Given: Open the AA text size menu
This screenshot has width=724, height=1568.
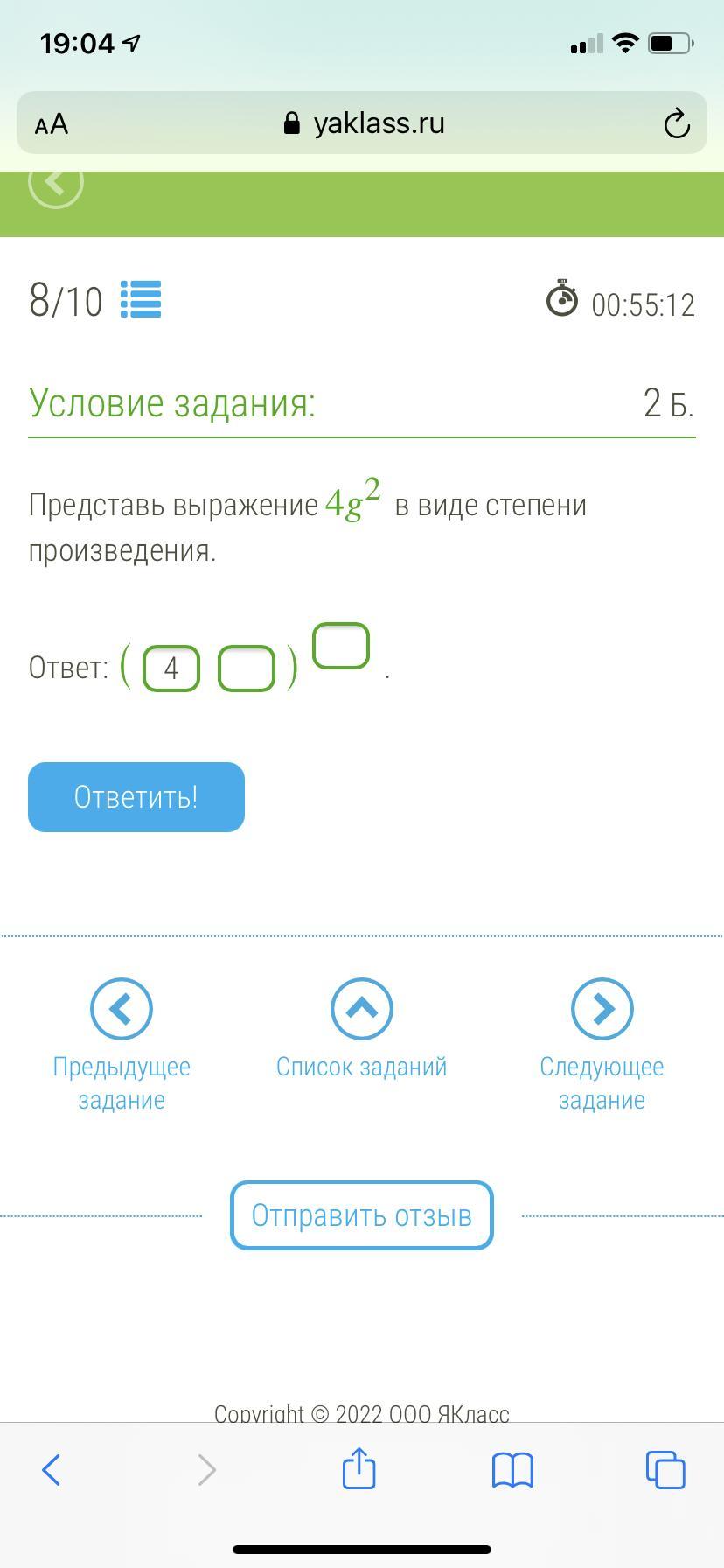Looking at the screenshot, I should pos(52,124).
